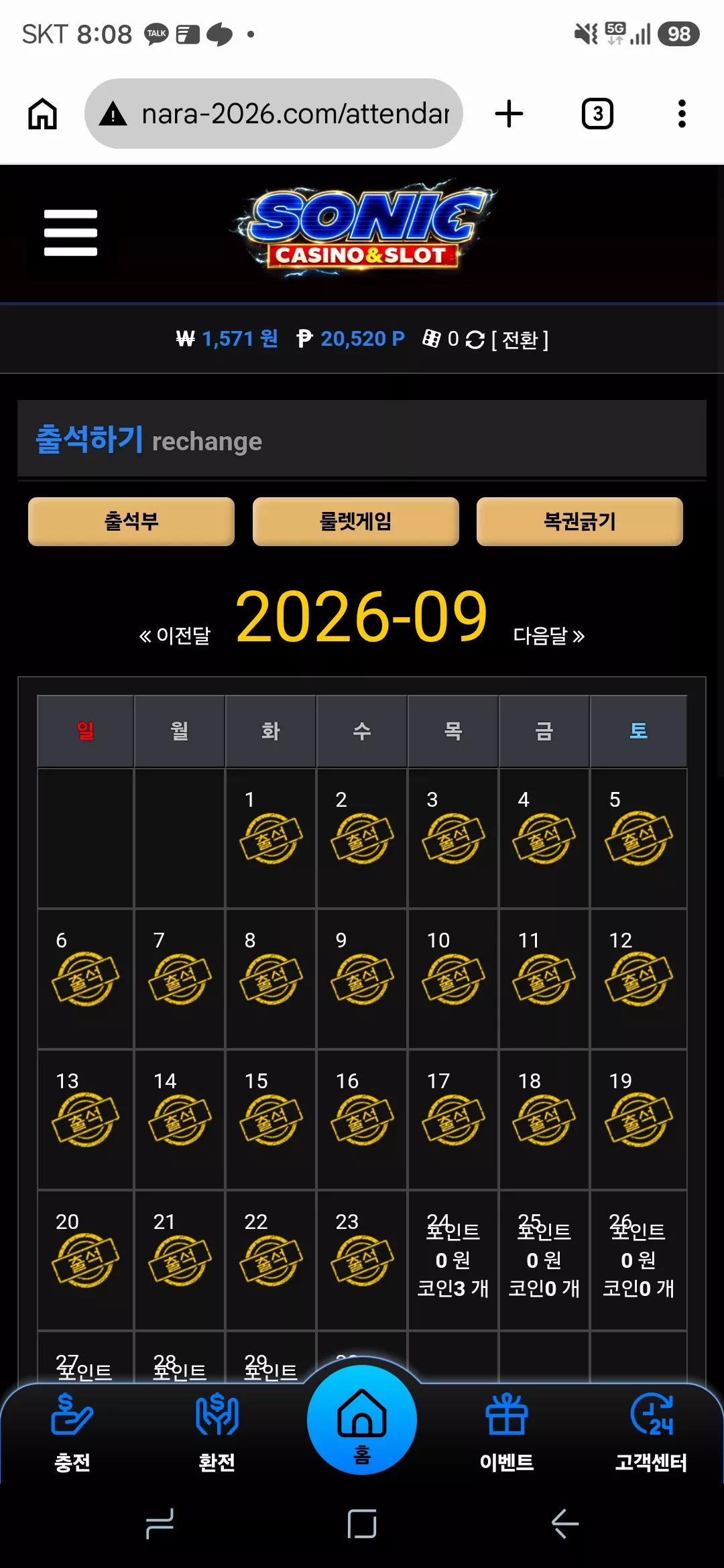Open the browser overflow menu

click(x=682, y=114)
